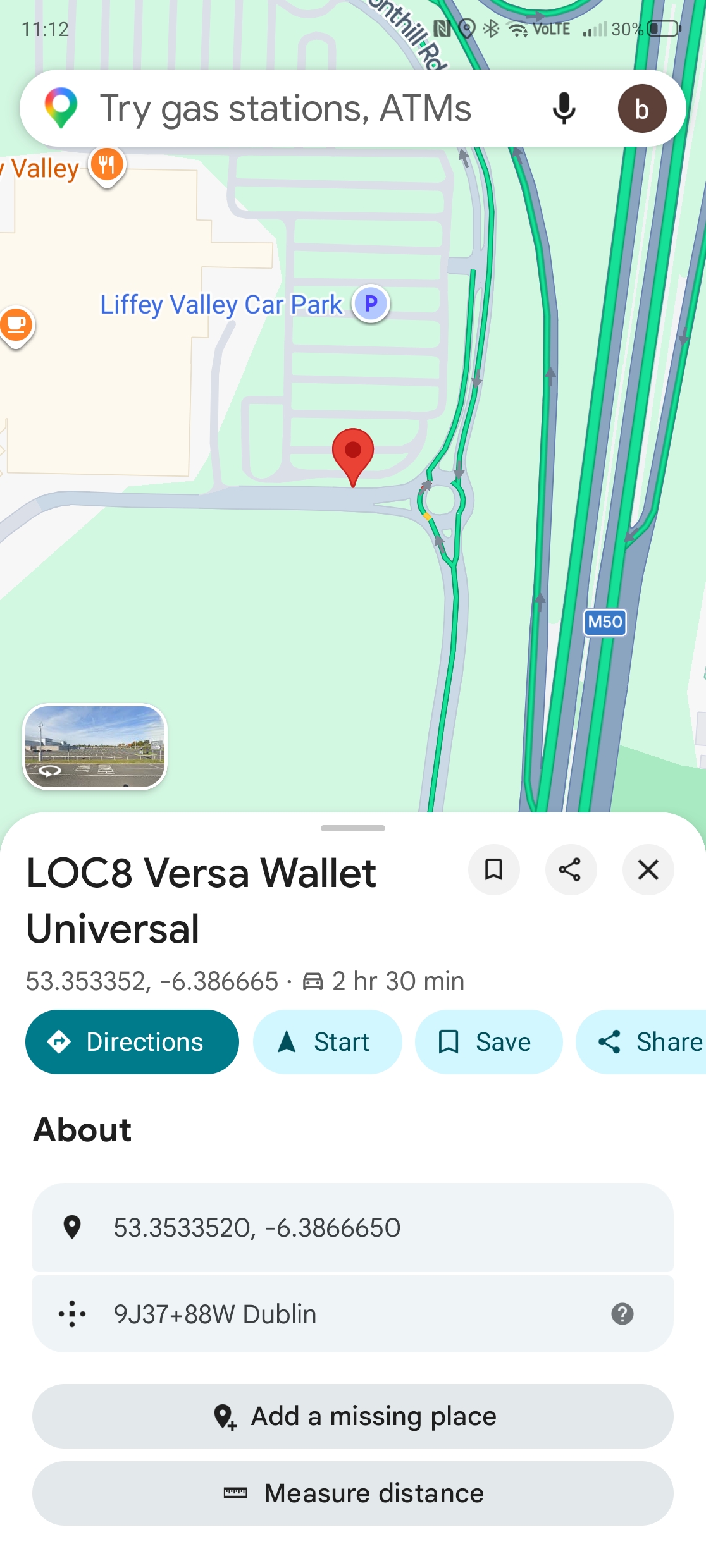Tap the bookmark icon beside the place title
This screenshot has width=706, height=1568.
[x=494, y=870]
